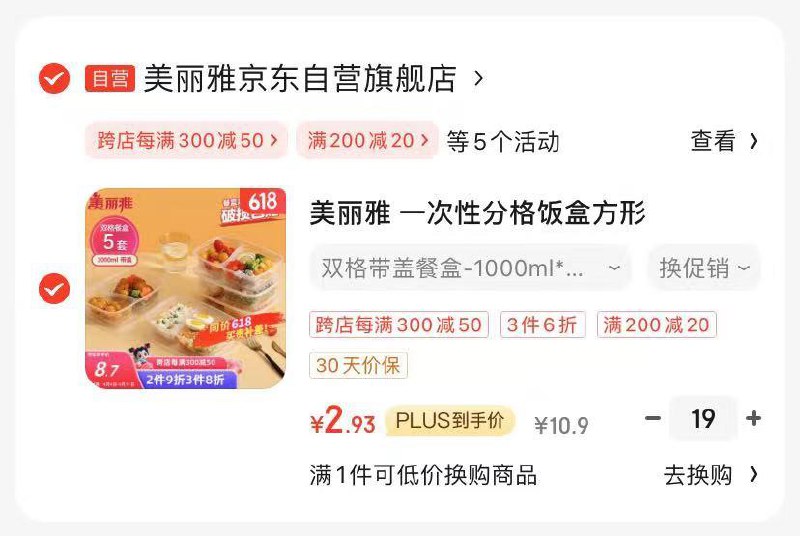Tap the 跨店每满300减50 promotion chip
This screenshot has width=800, height=536.
point(187,141)
